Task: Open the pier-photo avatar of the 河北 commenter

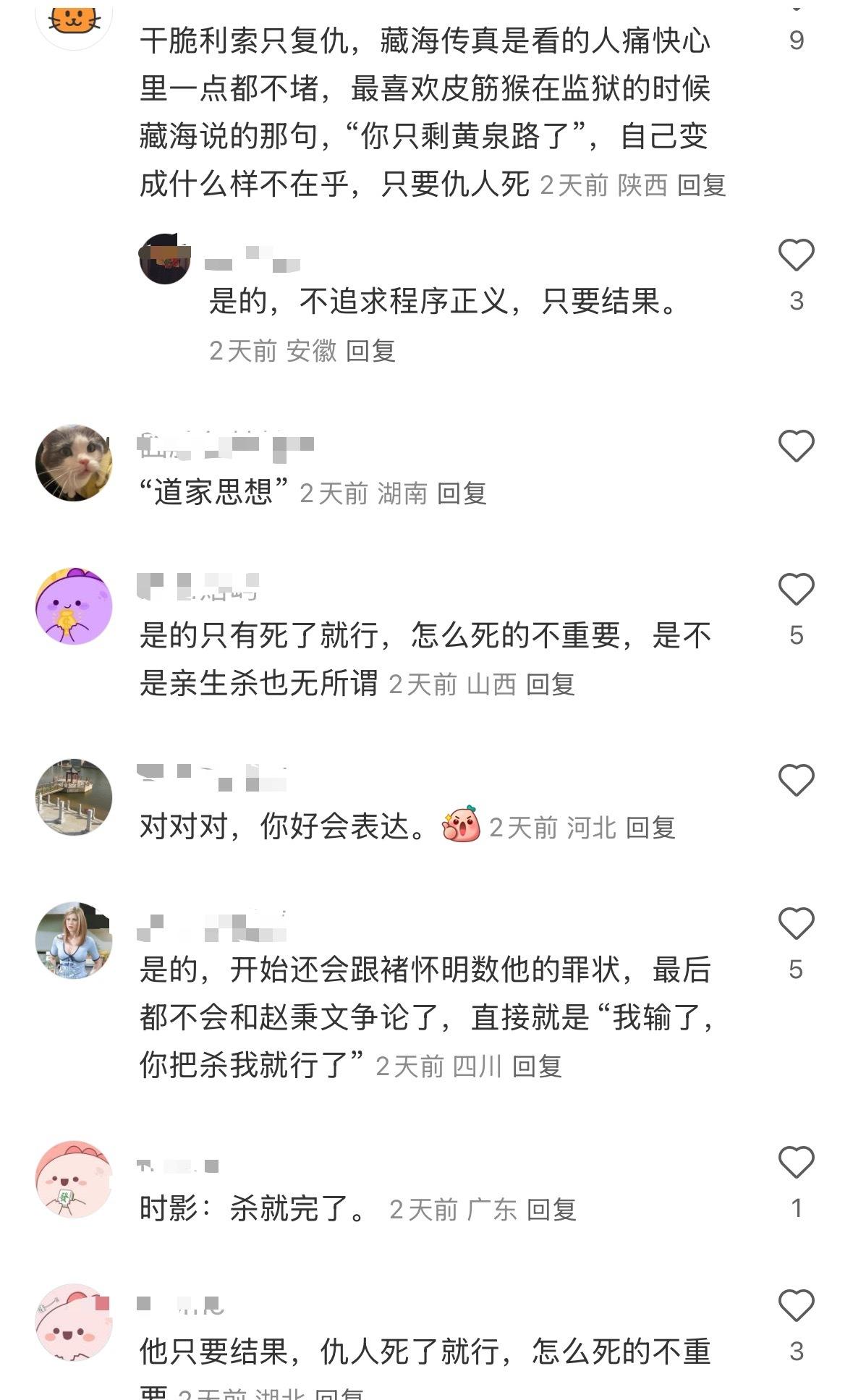Action: [x=74, y=797]
